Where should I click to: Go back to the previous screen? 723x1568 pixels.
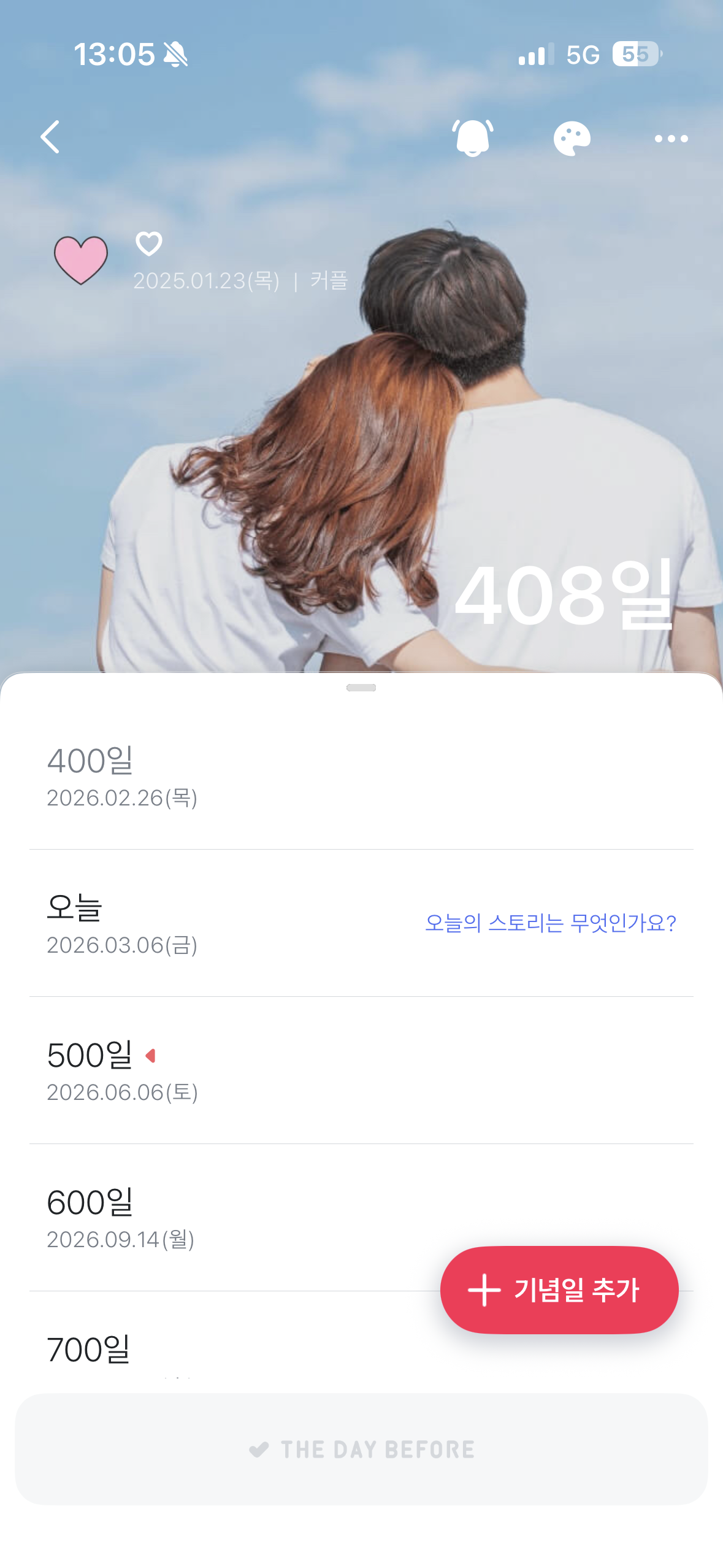coord(50,137)
